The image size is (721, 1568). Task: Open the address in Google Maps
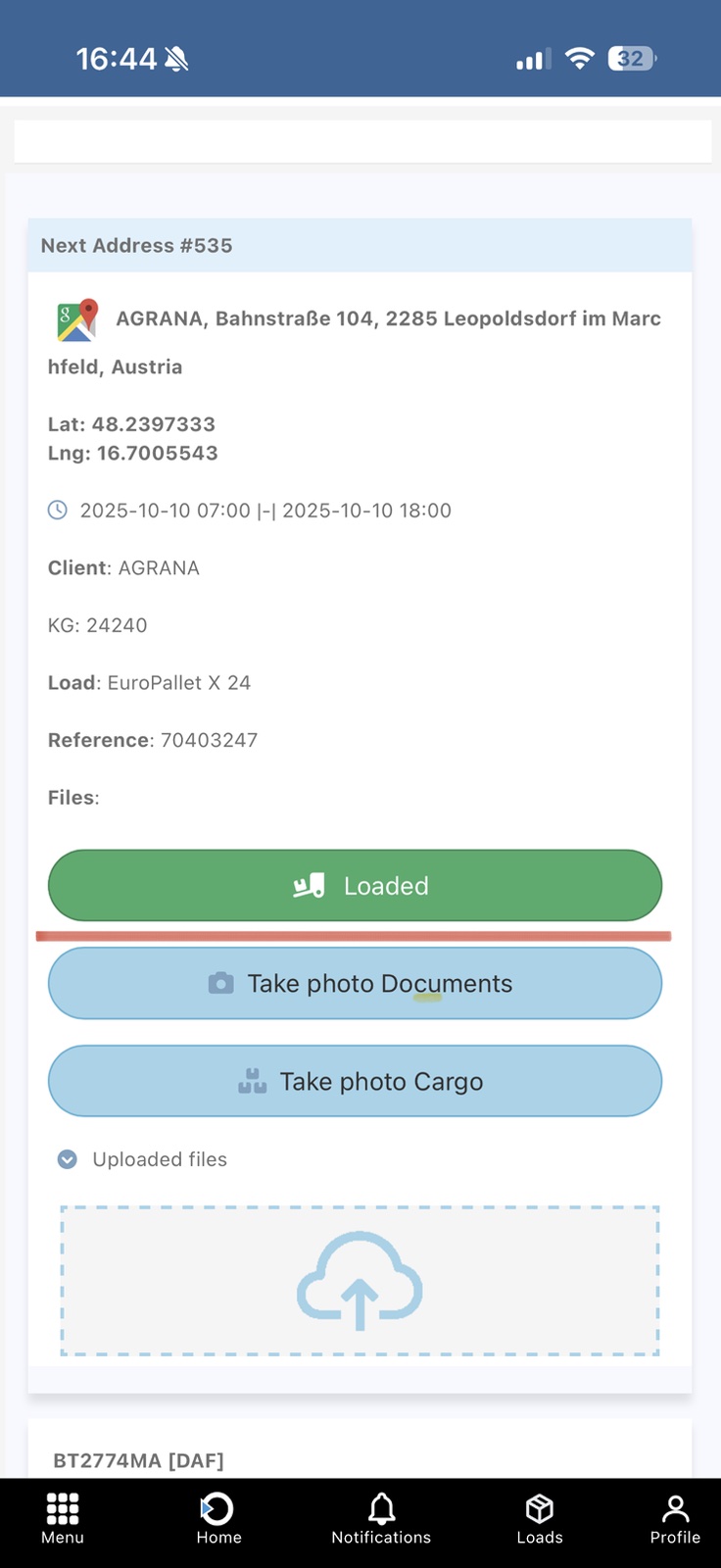[x=77, y=319]
